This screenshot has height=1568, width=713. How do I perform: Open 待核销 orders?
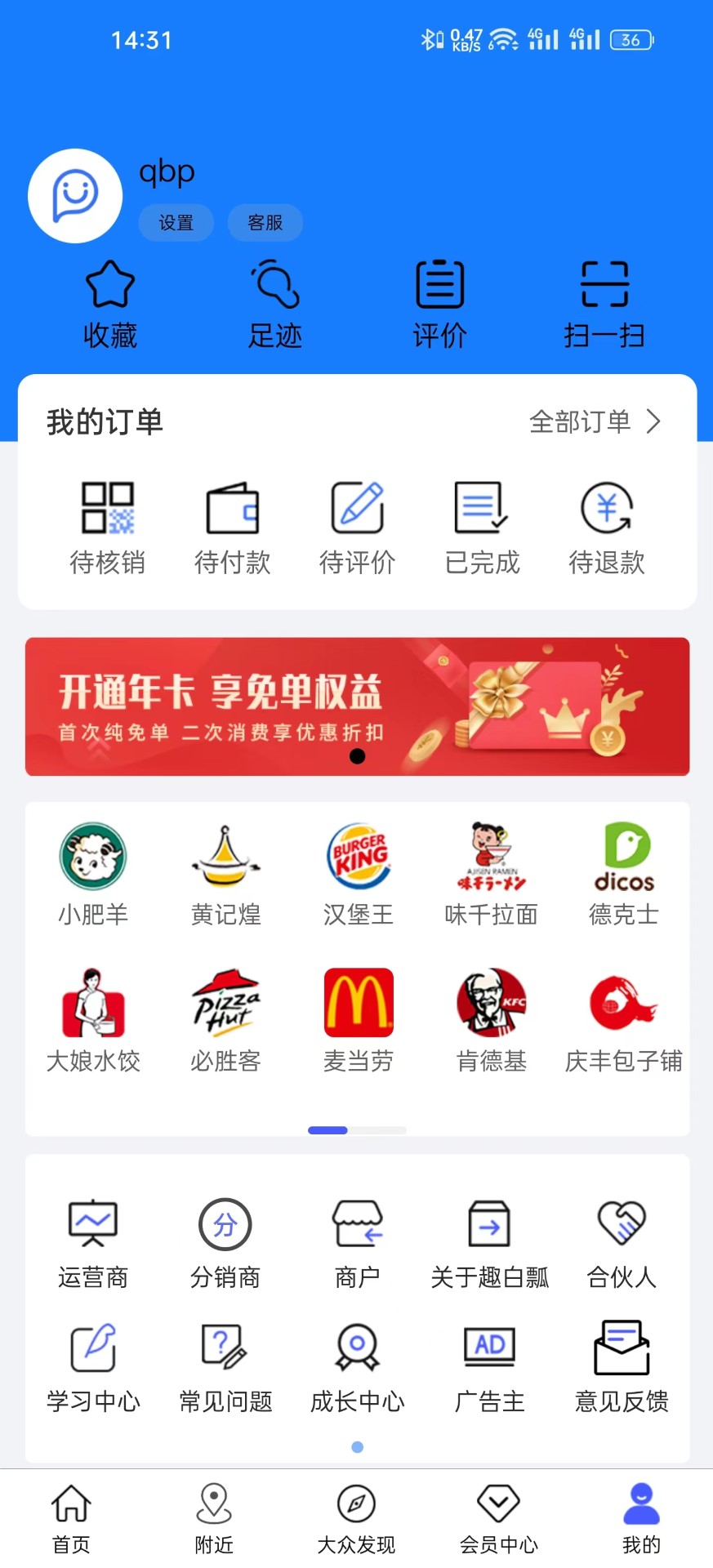coord(107,527)
